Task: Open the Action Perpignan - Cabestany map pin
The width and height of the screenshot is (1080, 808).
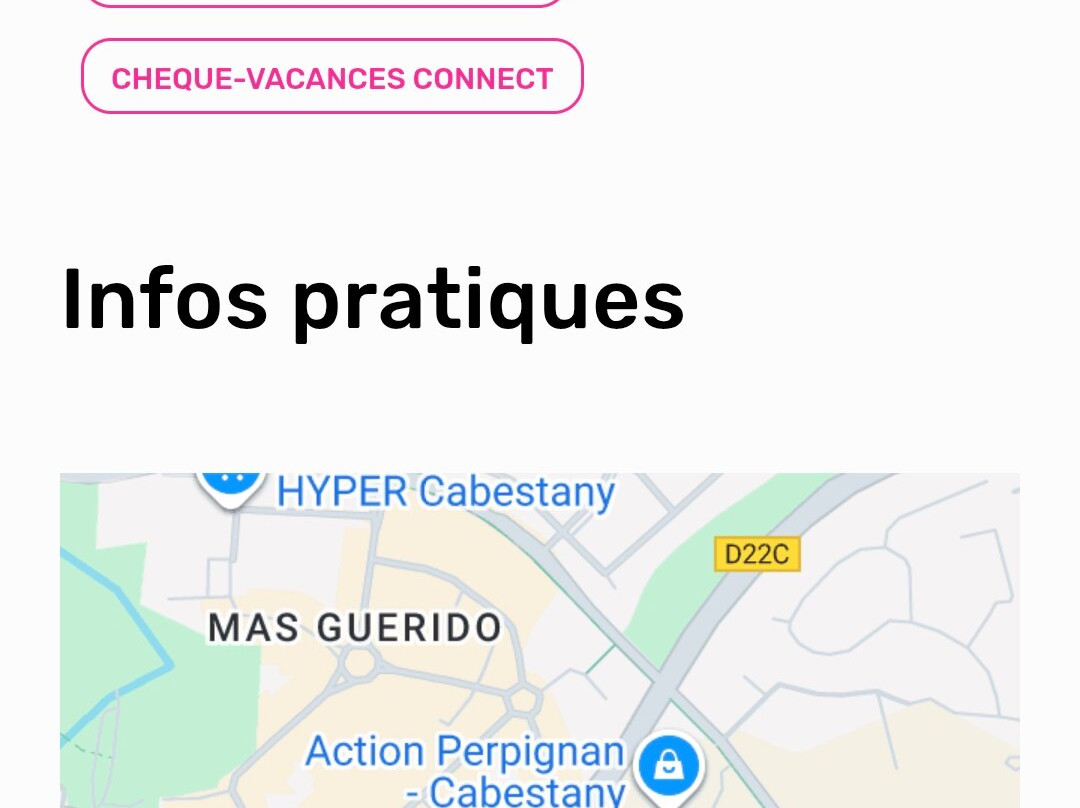Action: pyautogui.click(x=670, y=767)
